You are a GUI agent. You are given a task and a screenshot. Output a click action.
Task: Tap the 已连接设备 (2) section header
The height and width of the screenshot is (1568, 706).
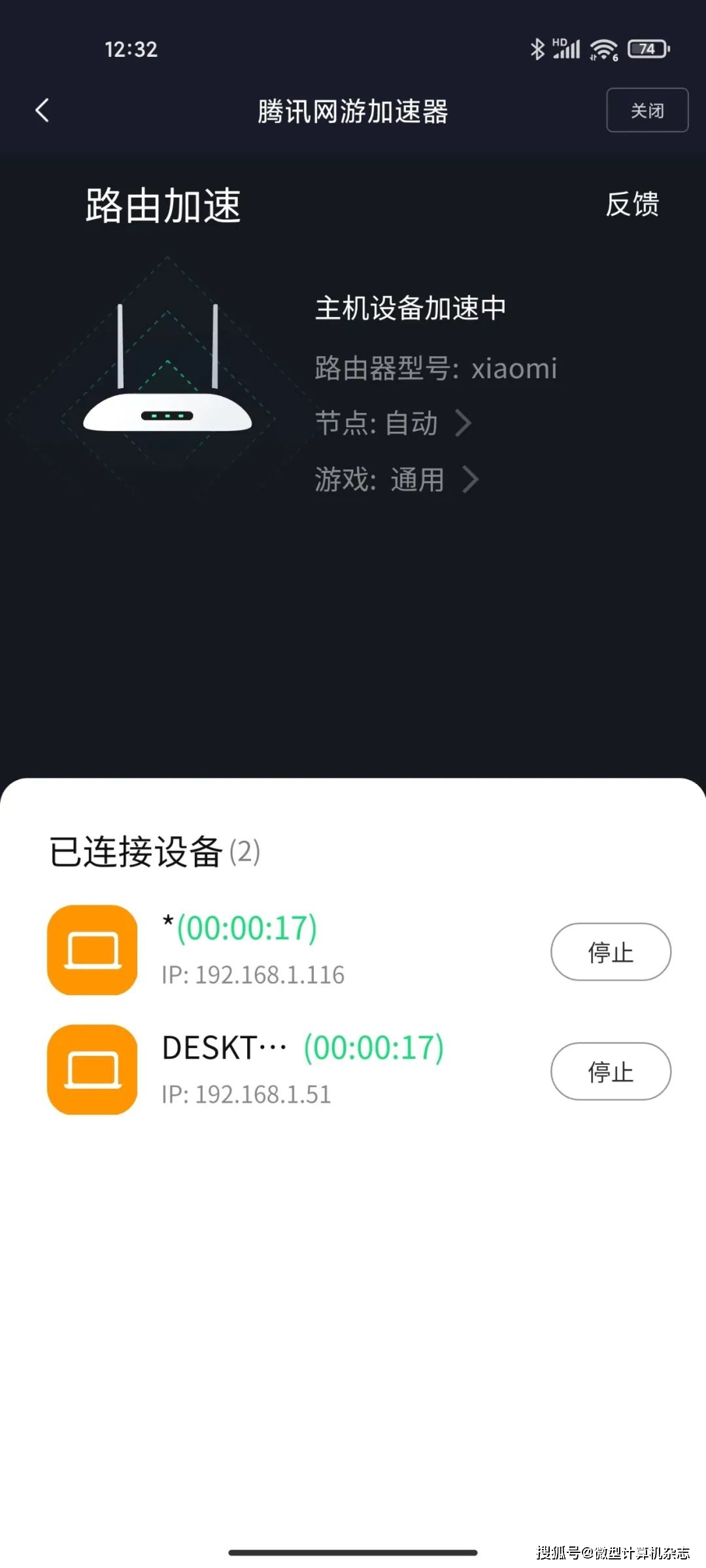coord(155,851)
